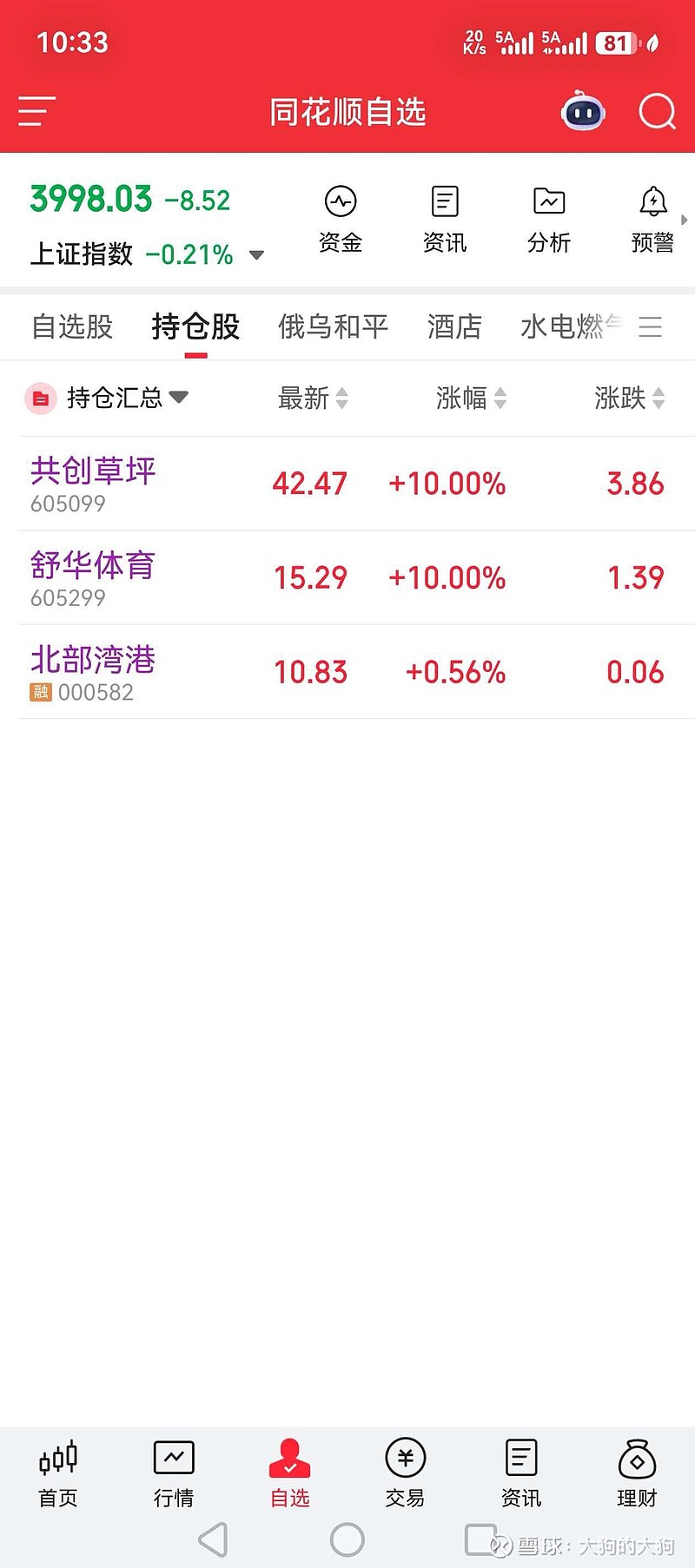
Task: Open 舒华体育 stock details
Action: pos(93,577)
